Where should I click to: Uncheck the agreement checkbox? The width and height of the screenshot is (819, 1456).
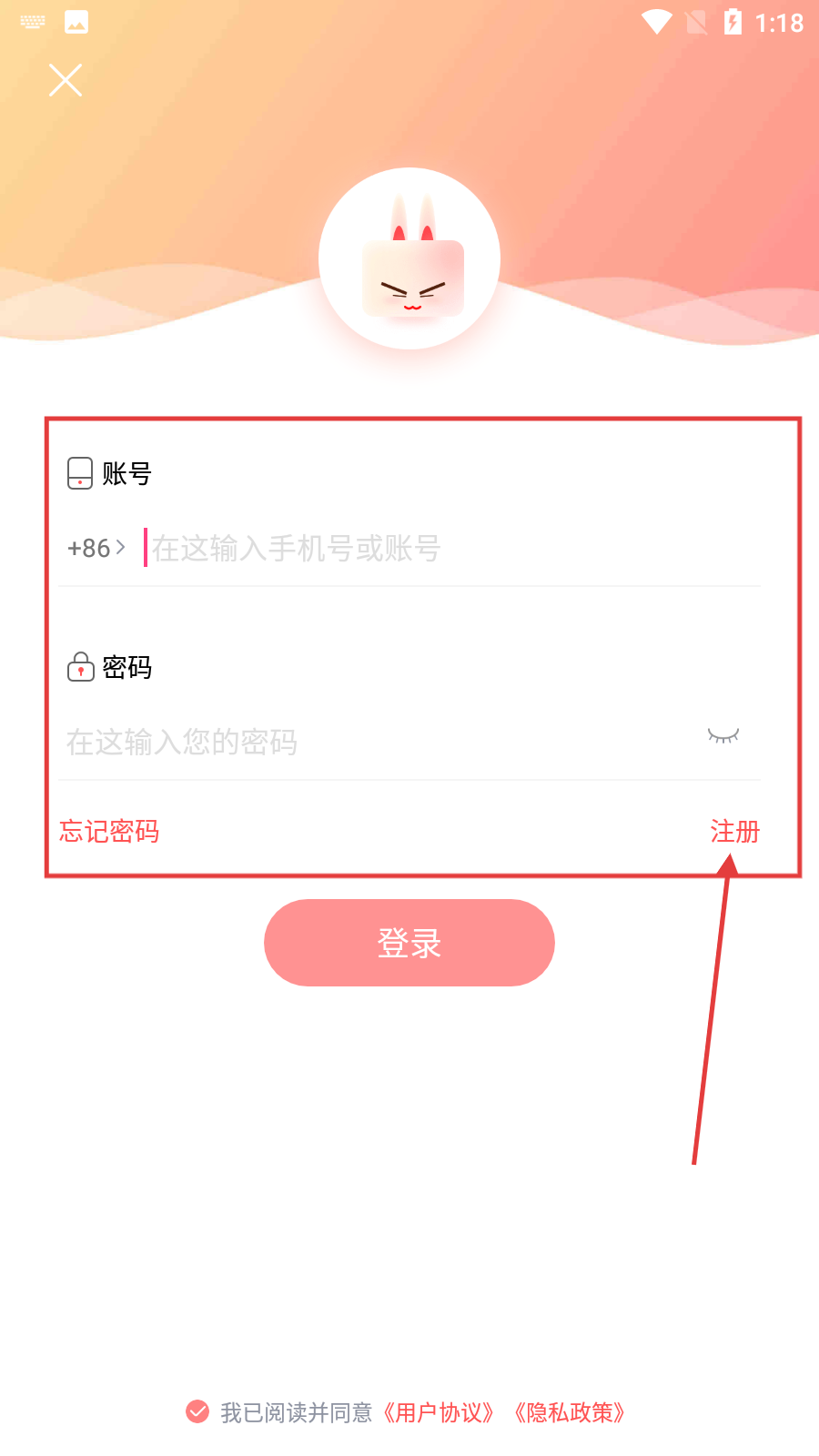coord(197,1411)
